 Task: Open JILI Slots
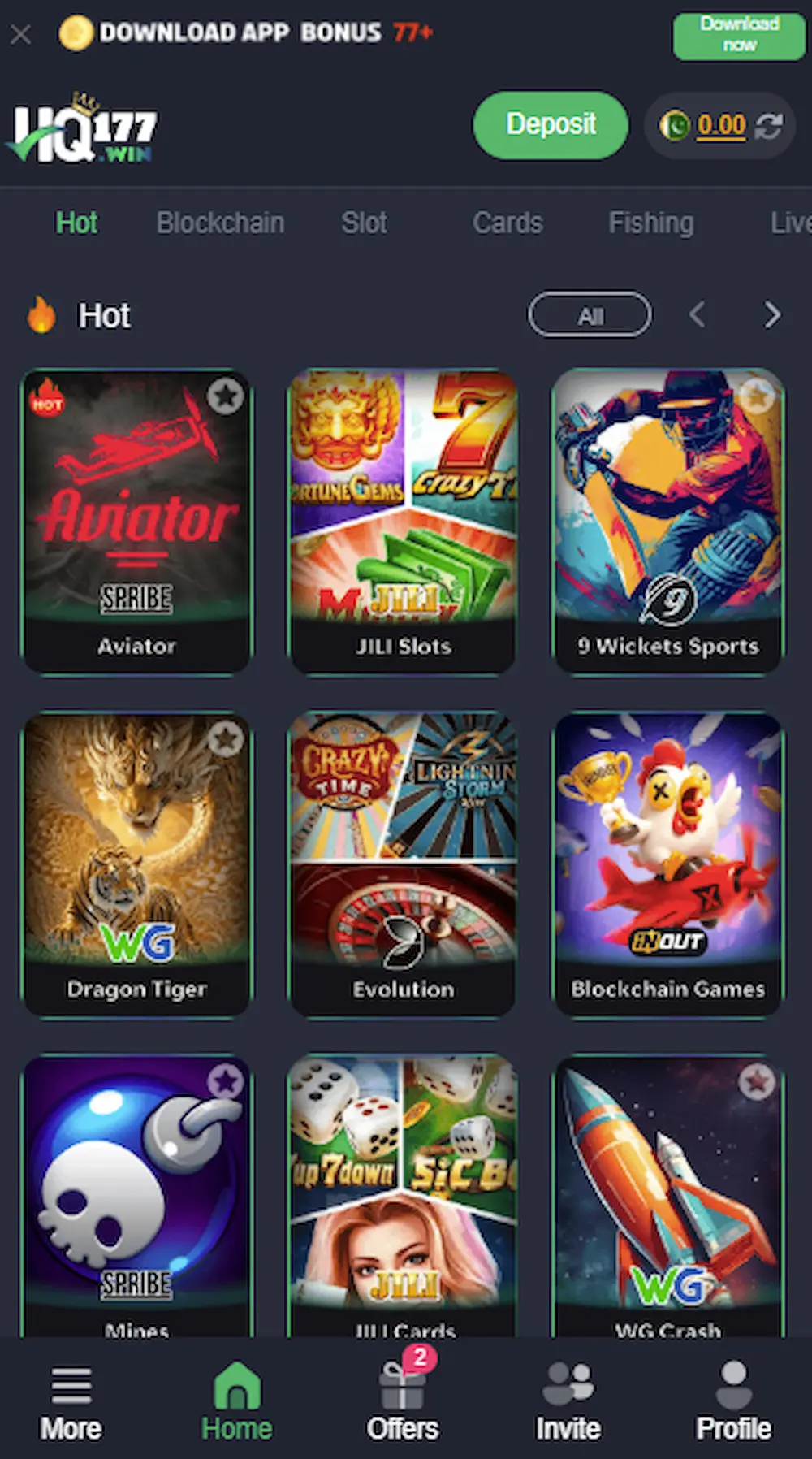[x=403, y=522]
